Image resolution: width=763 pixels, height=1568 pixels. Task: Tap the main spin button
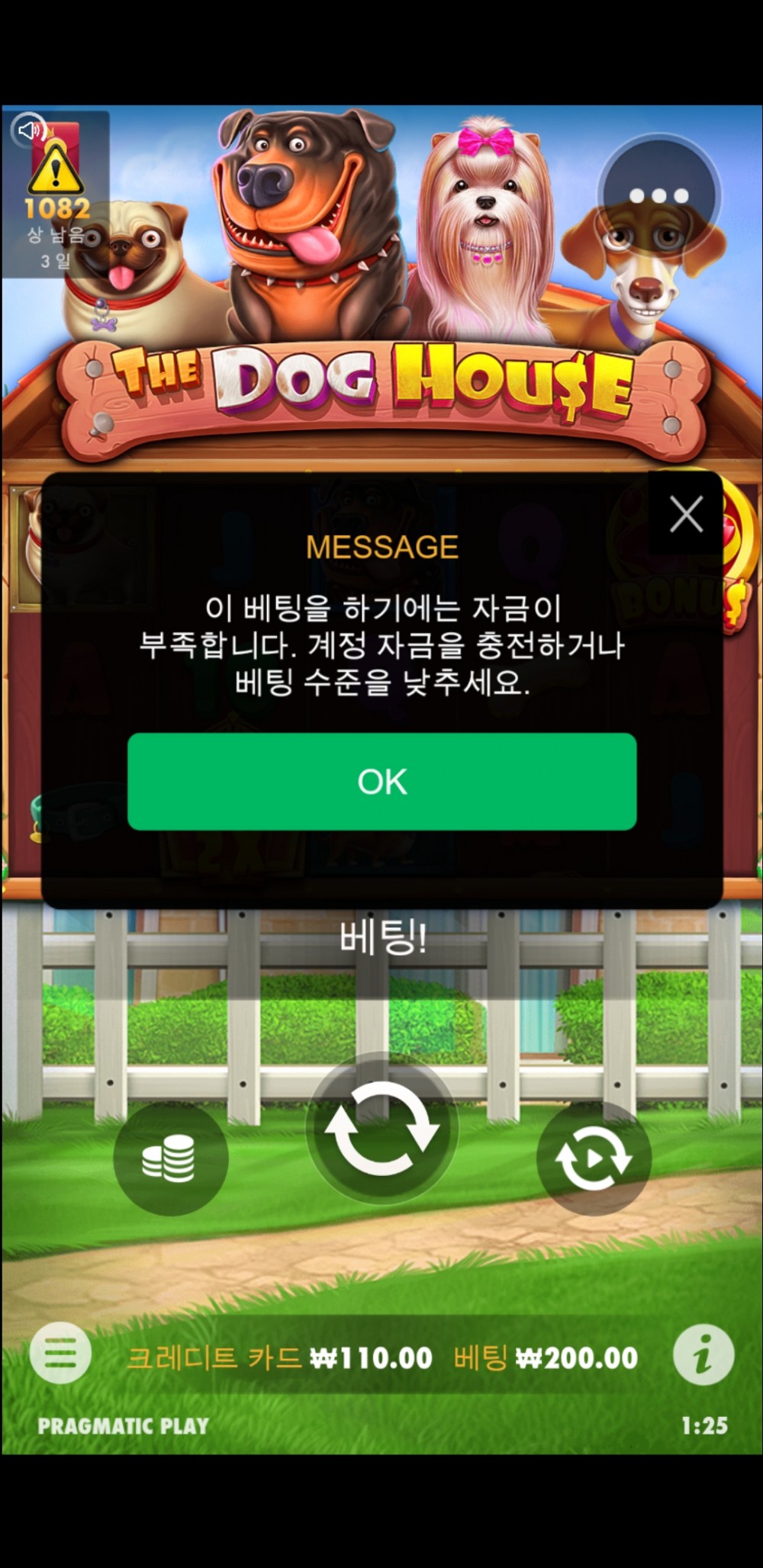[x=381, y=1129]
